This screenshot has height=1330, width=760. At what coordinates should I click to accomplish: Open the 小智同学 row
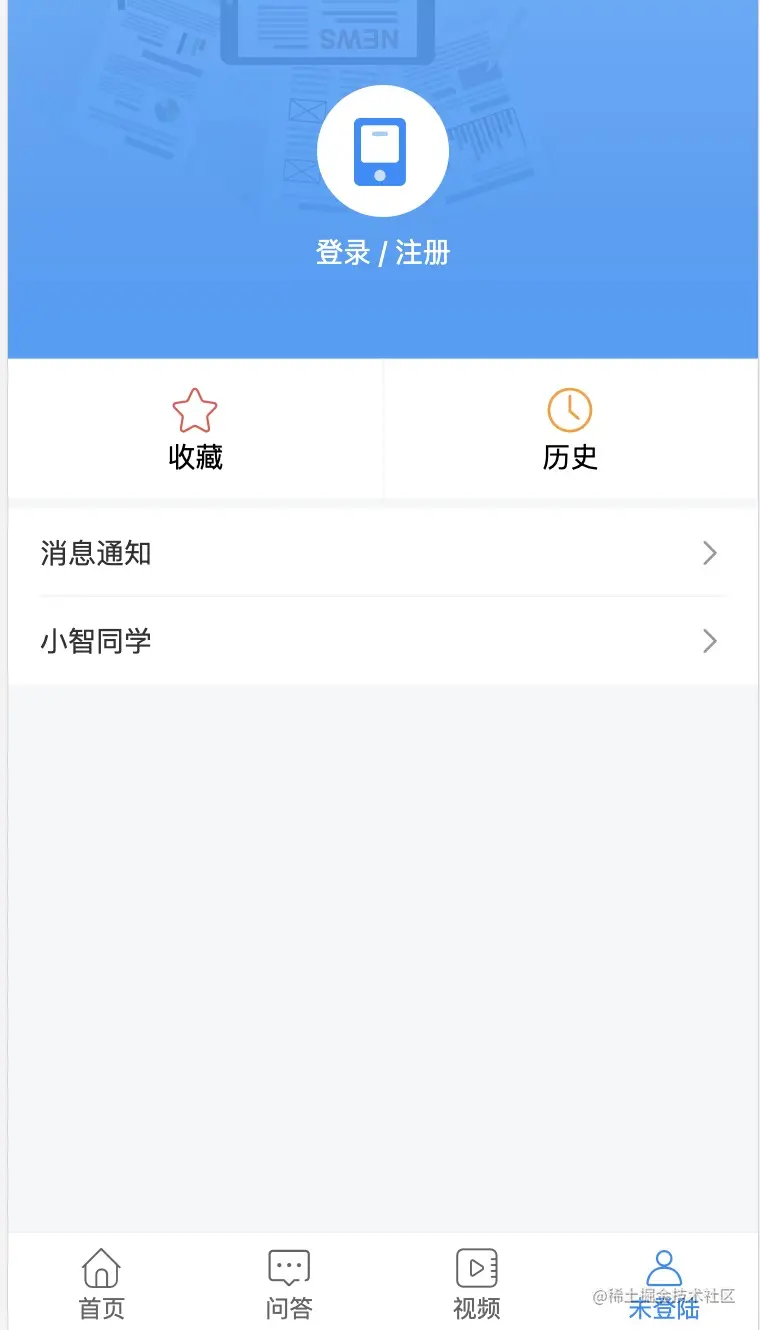coord(380,641)
